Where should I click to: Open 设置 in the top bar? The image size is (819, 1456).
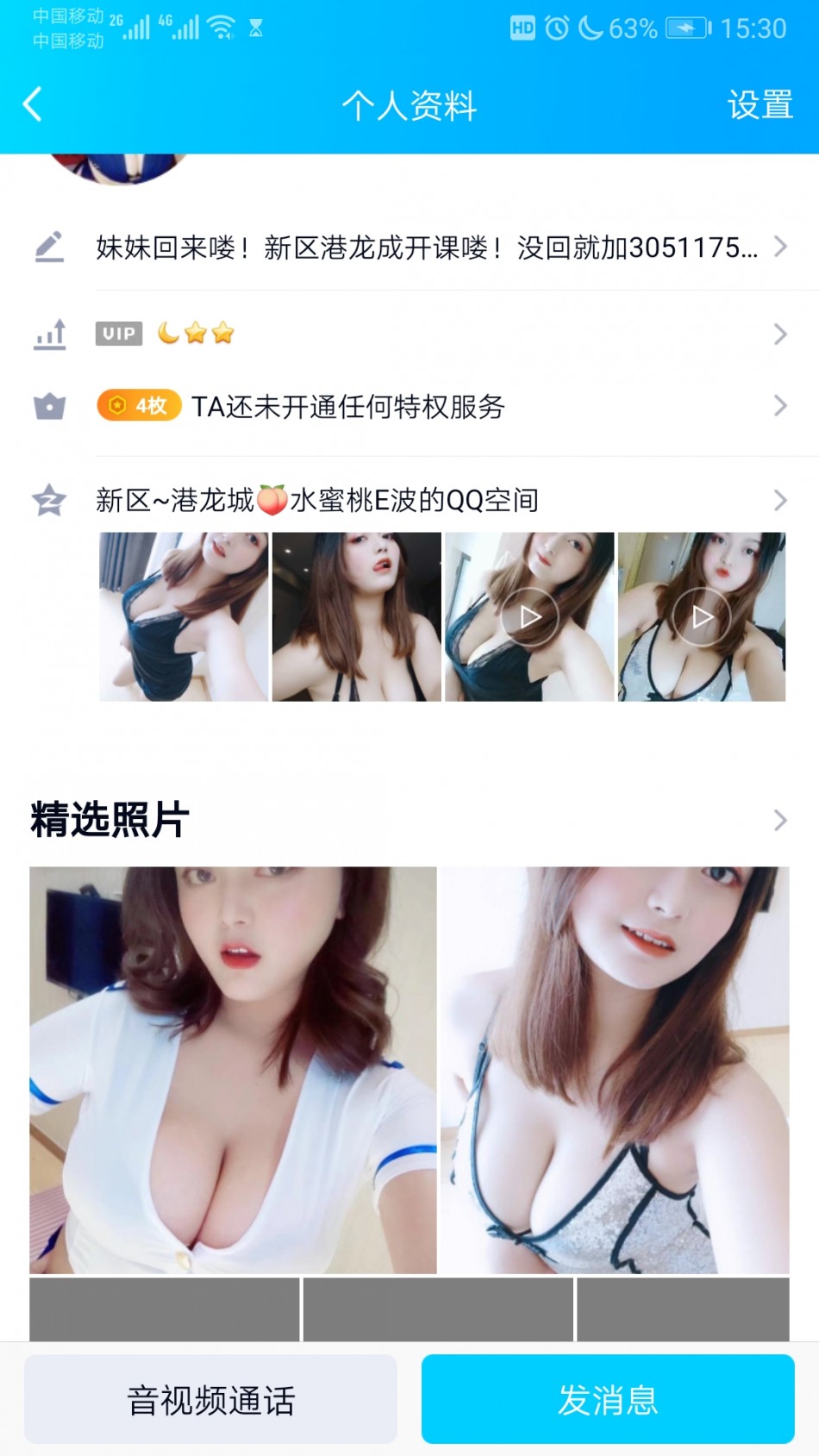click(760, 105)
